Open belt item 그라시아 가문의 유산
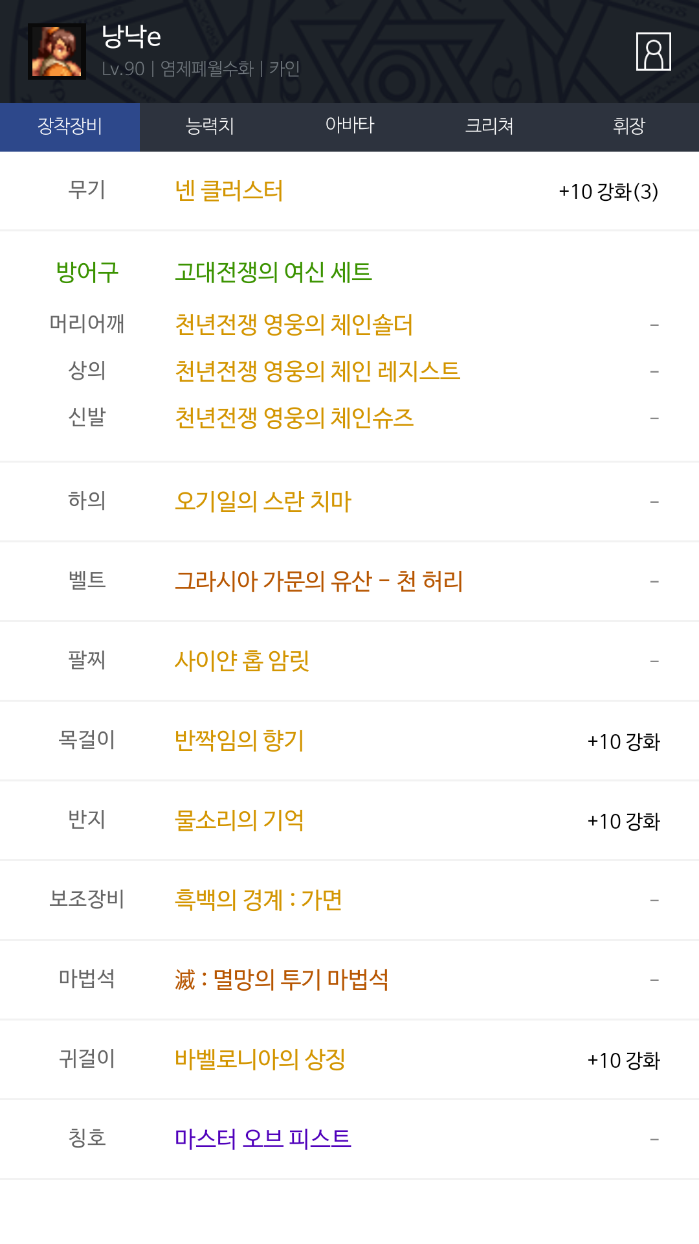Viewport: 699px width, 1244px height. click(318, 581)
